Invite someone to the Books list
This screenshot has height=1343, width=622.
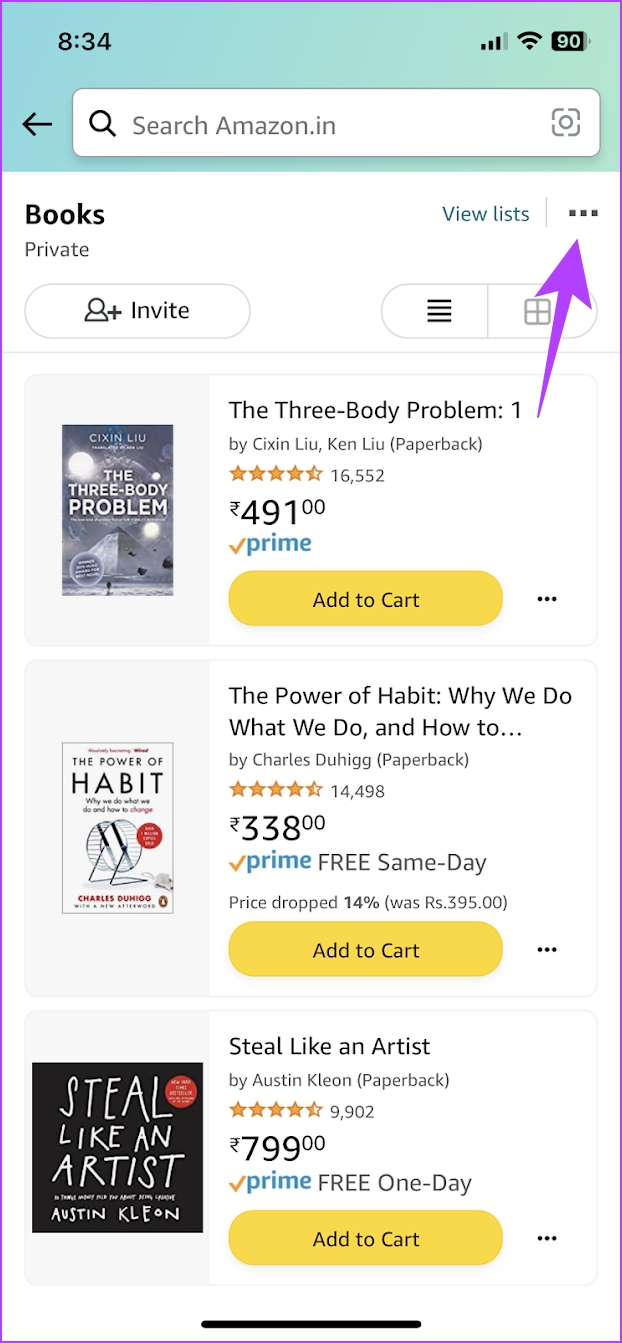click(137, 311)
